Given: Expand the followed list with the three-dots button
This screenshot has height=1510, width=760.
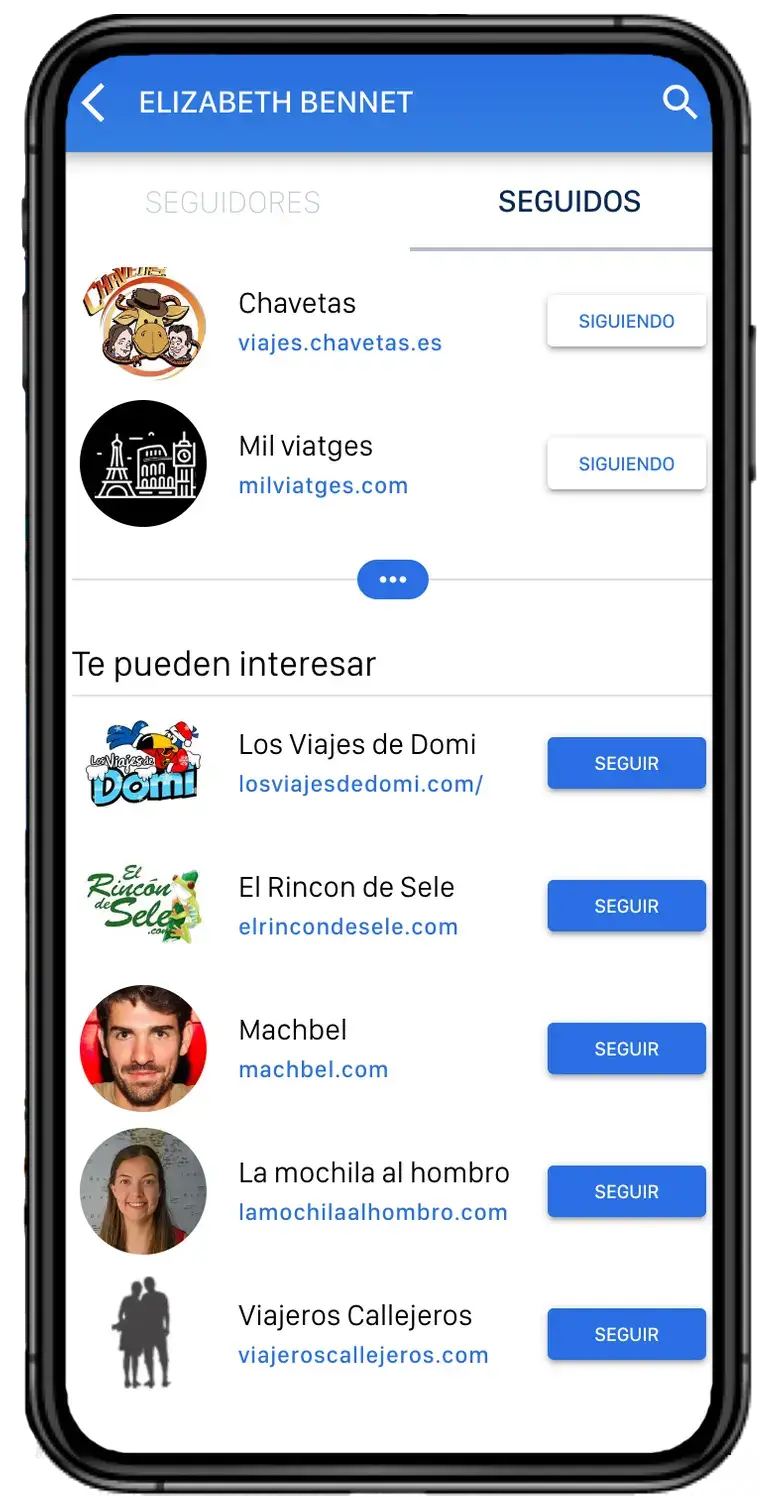Looking at the screenshot, I should click(392, 580).
